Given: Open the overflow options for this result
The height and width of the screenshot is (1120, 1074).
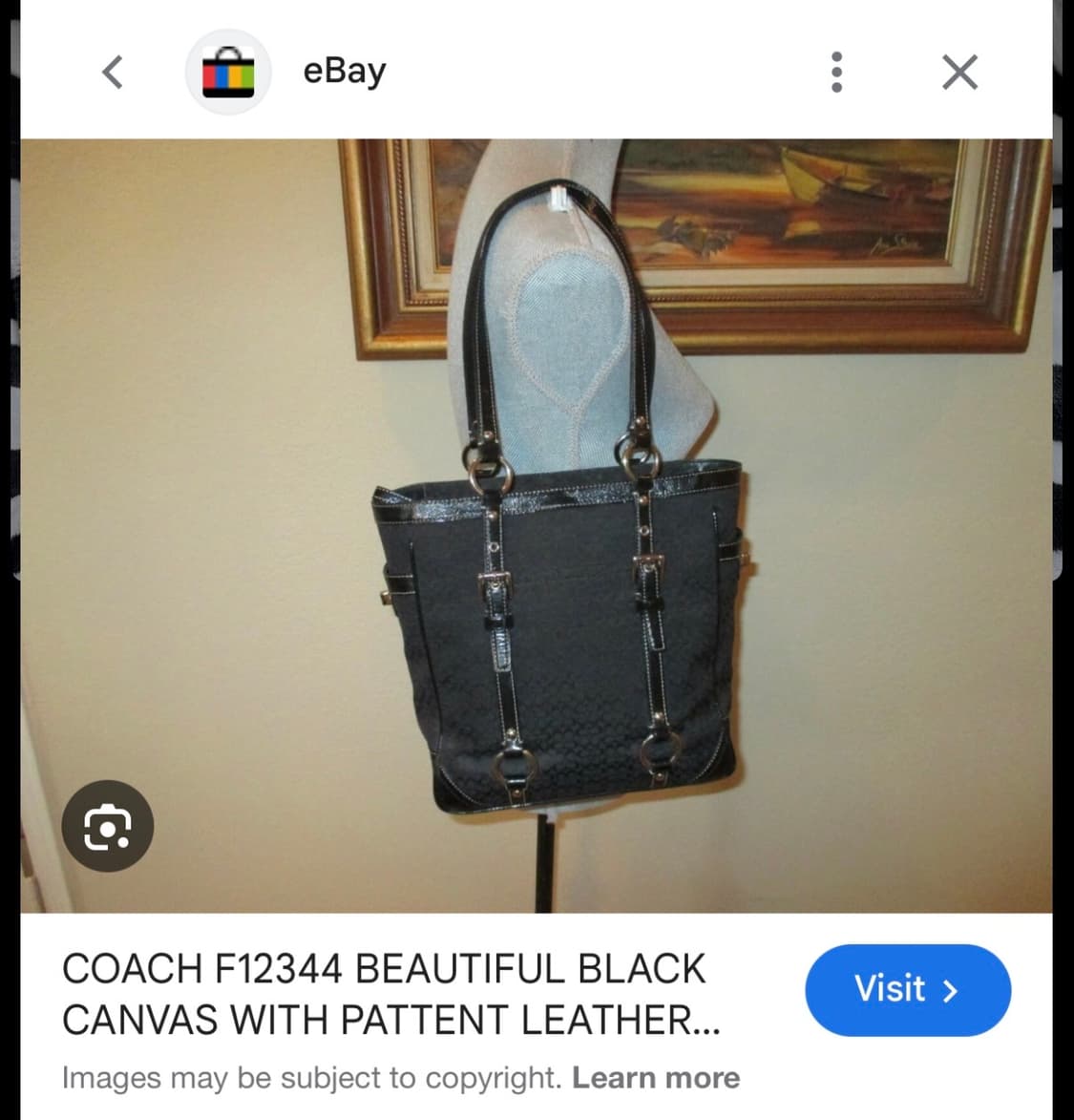Looking at the screenshot, I should click(x=836, y=71).
